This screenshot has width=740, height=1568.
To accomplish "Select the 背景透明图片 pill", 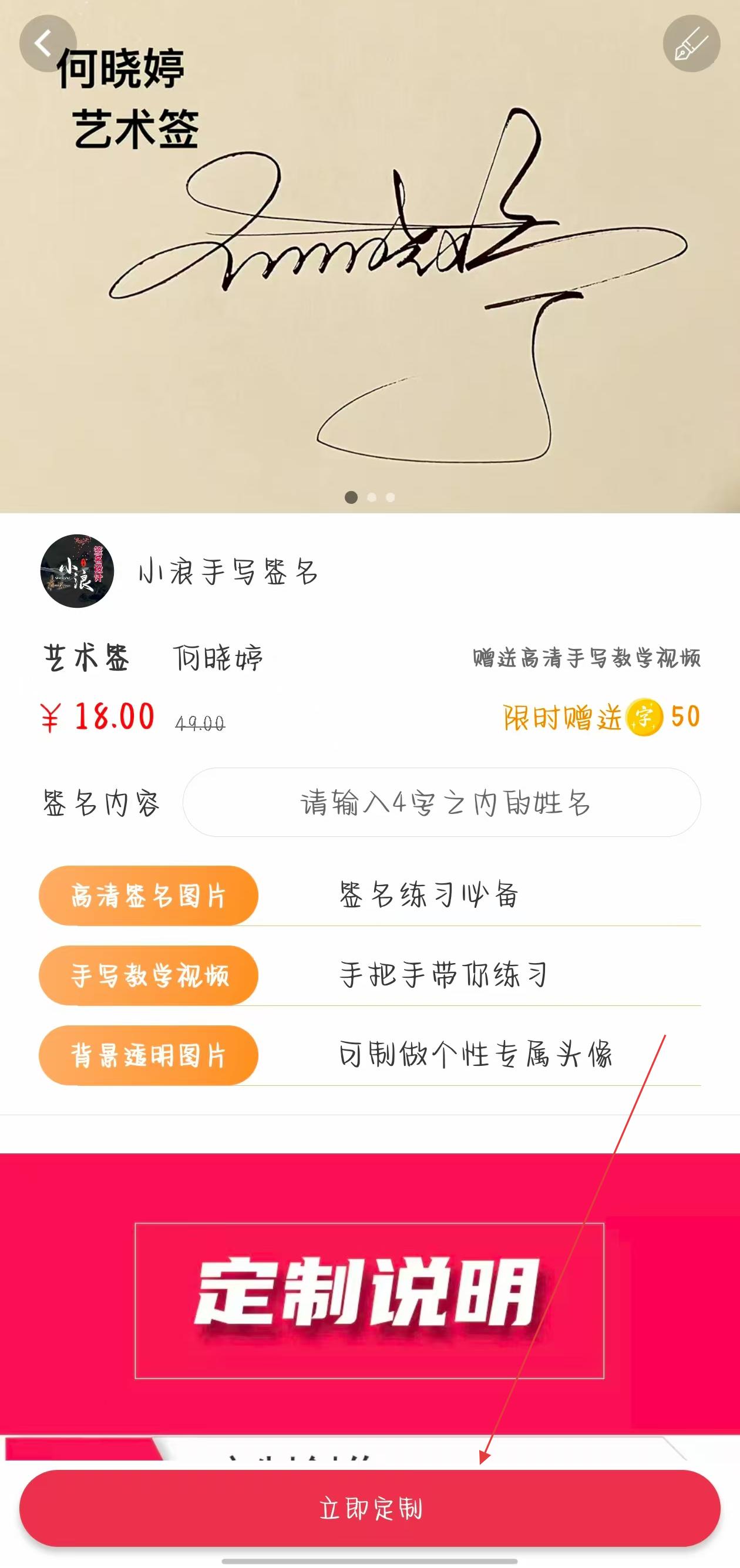I will pyautogui.click(x=149, y=1055).
